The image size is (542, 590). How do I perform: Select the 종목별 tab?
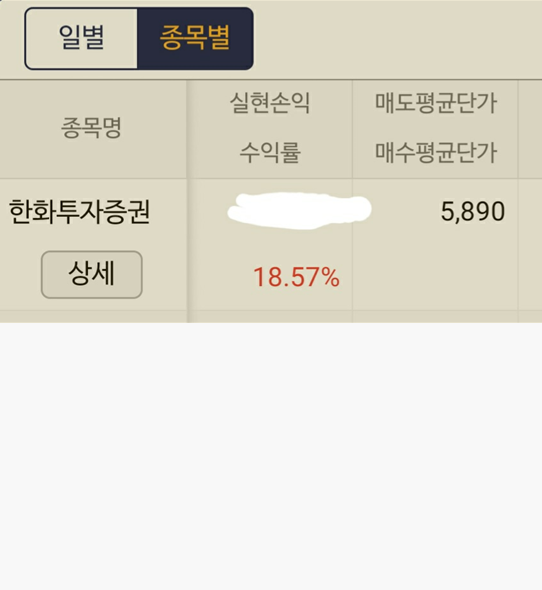click(195, 38)
